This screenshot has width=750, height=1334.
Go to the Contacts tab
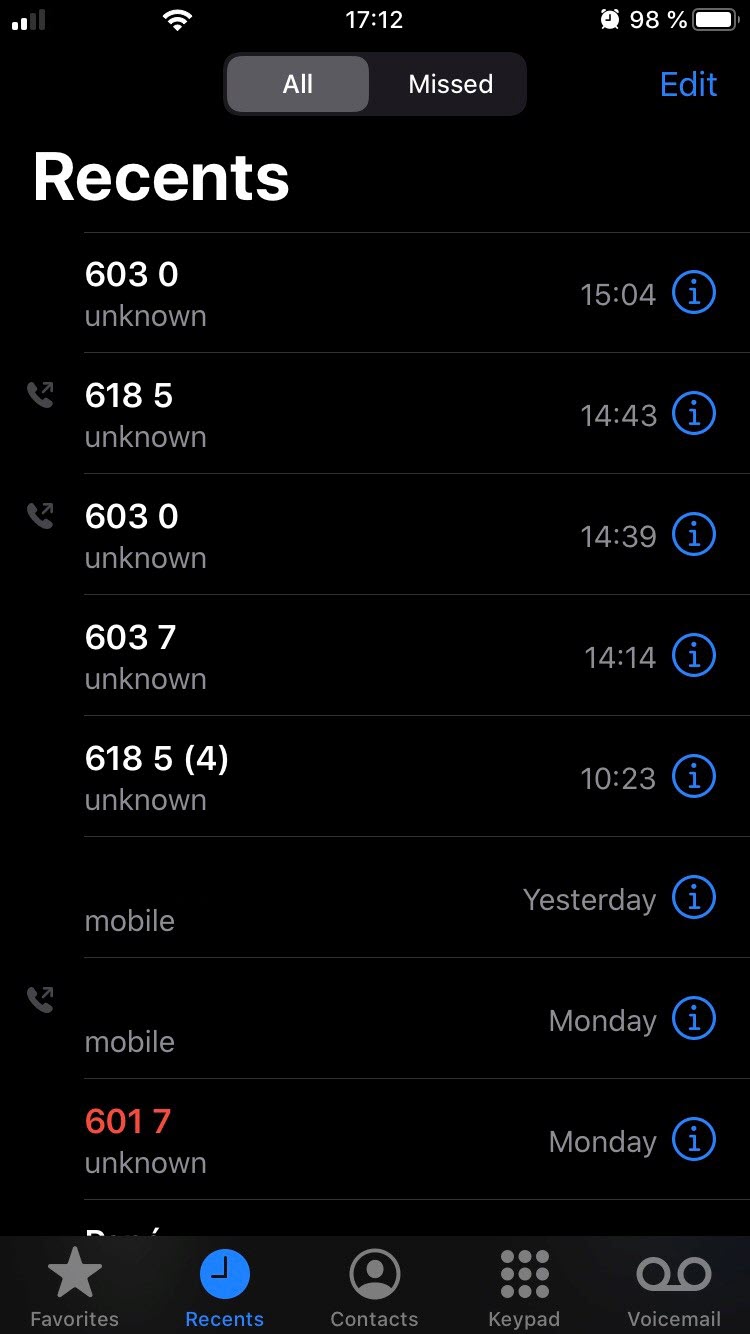374,1288
